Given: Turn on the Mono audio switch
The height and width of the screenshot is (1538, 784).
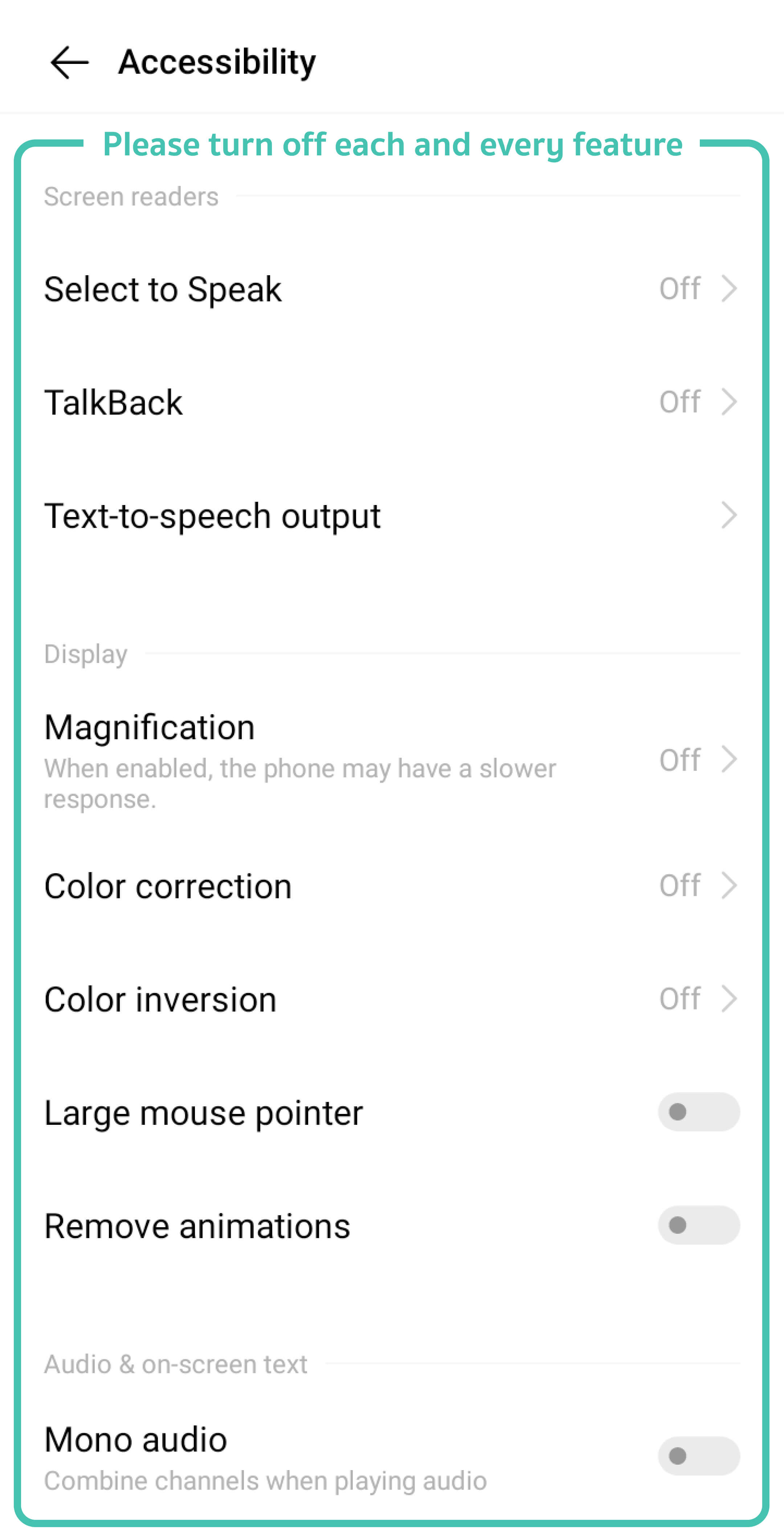Looking at the screenshot, I should (698, 1456).
